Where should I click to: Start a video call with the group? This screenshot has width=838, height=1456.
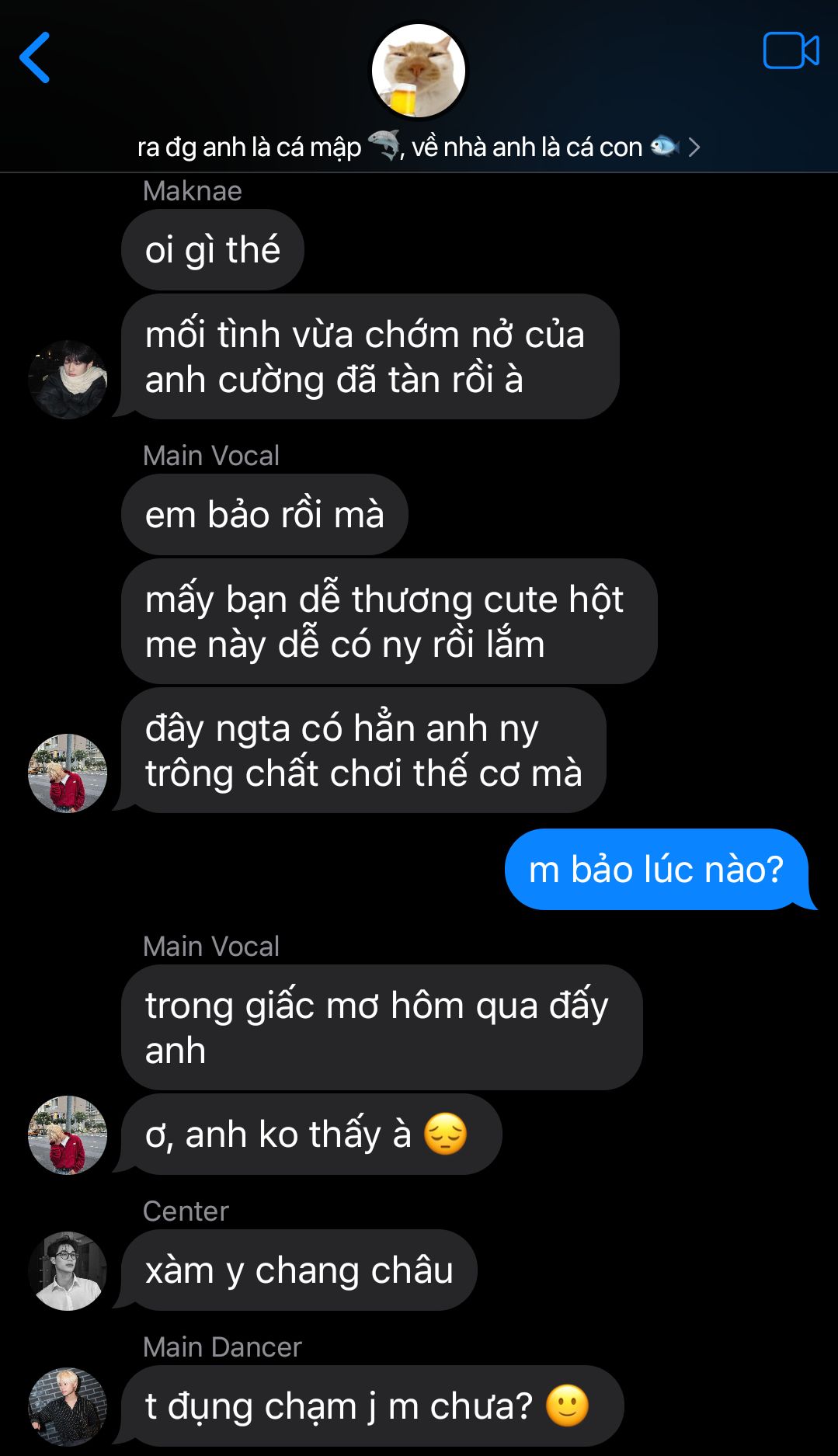tap(791, 51)
